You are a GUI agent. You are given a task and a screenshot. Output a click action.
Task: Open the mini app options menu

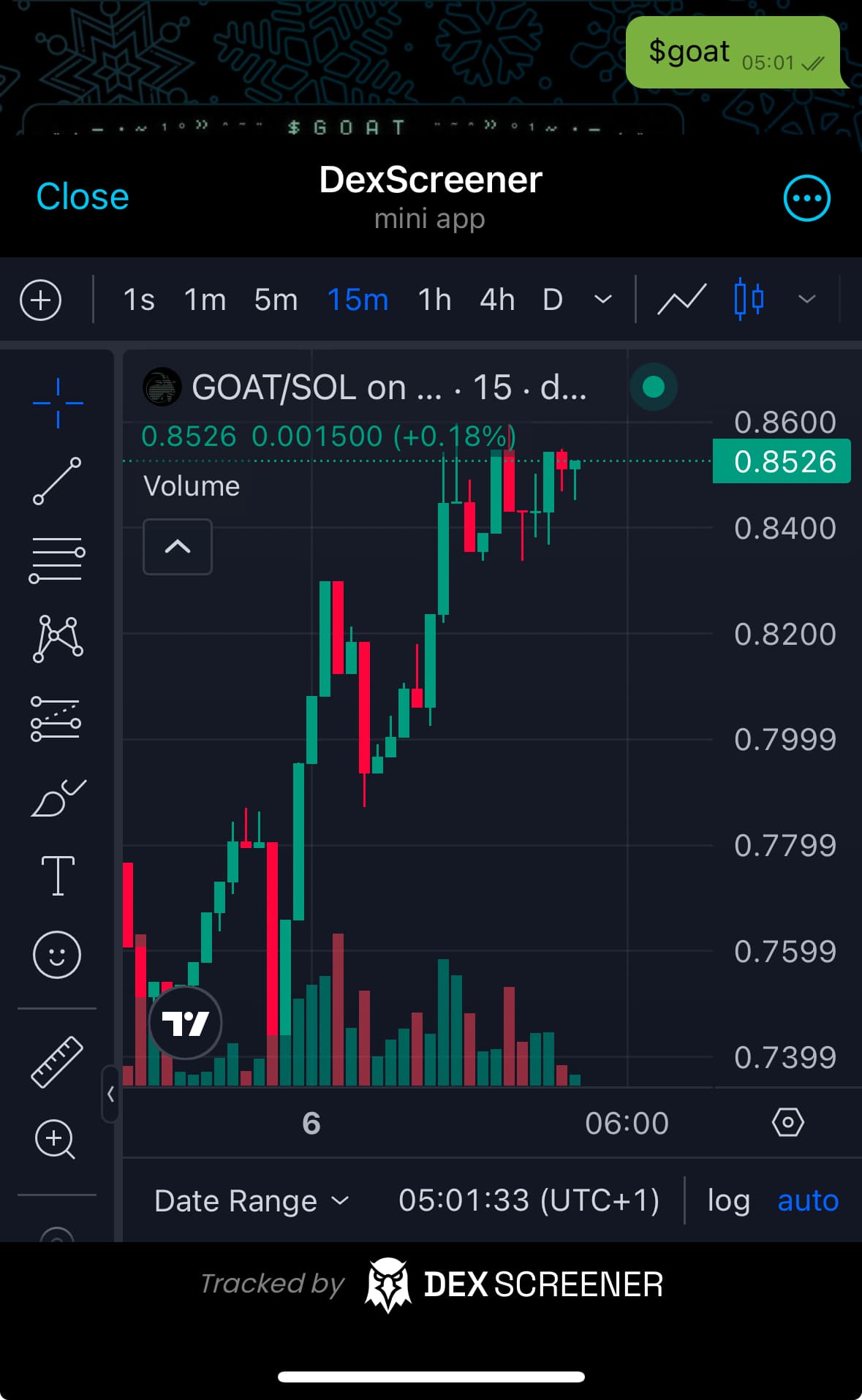(806, 197)
